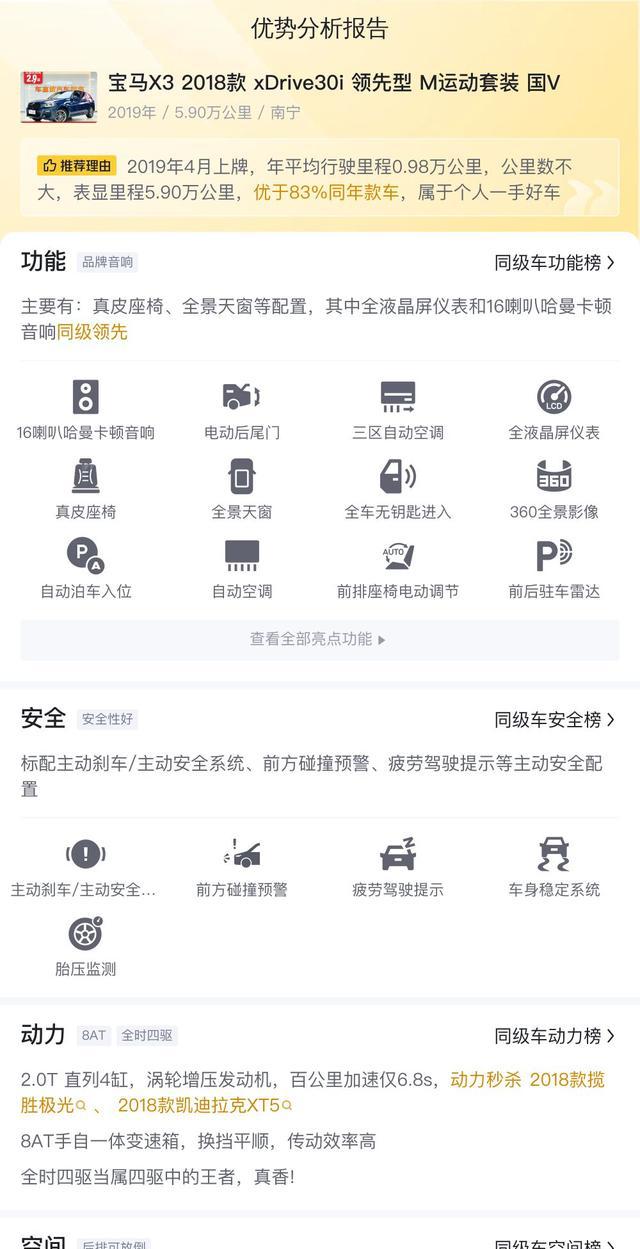This screenshot has width=640, height=1249.
Task: Tap the 2018款凯迪拉克XT5 comparison link
Action: [x=205, y=1106]
